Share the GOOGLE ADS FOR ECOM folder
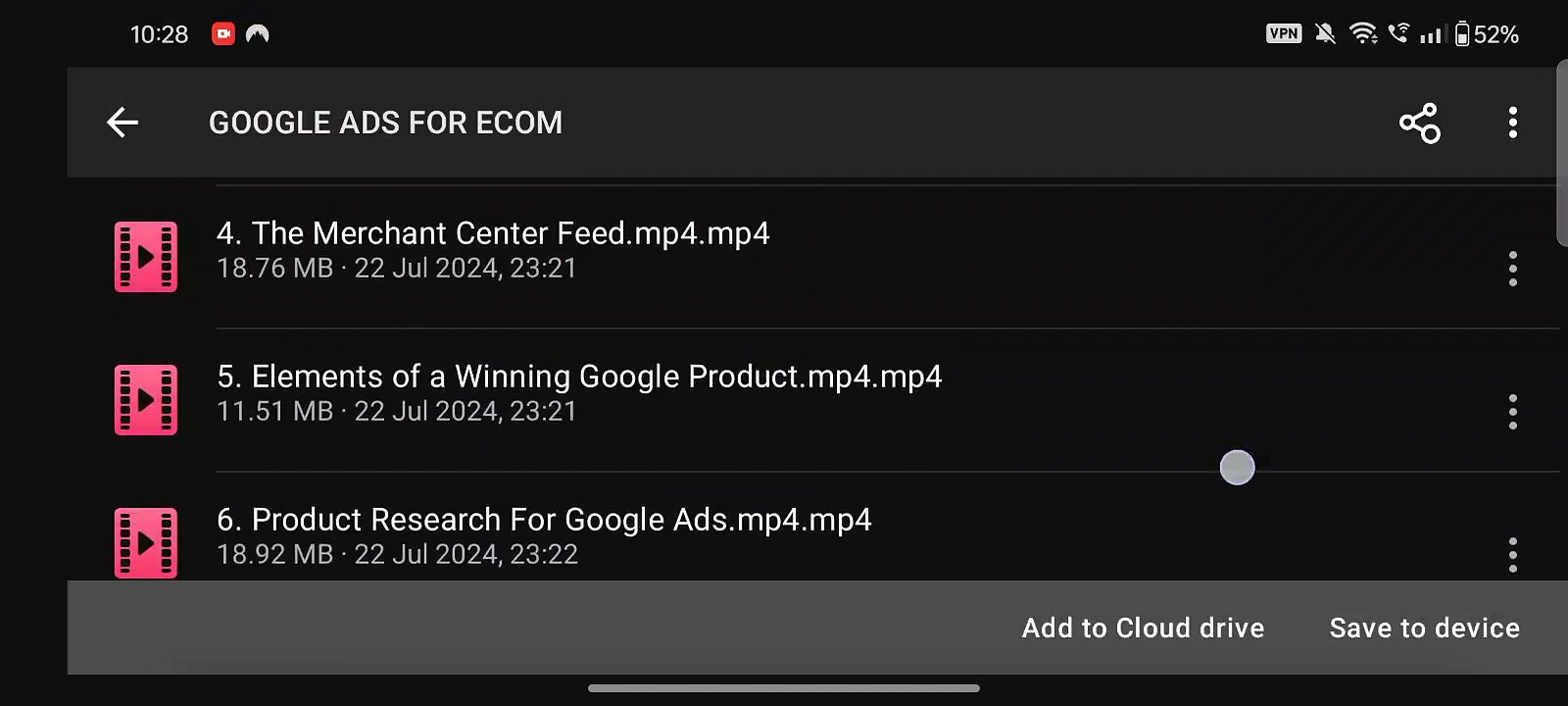Image resolution: width=1568 pixels, height=706 pixels. coord(1419,123)
